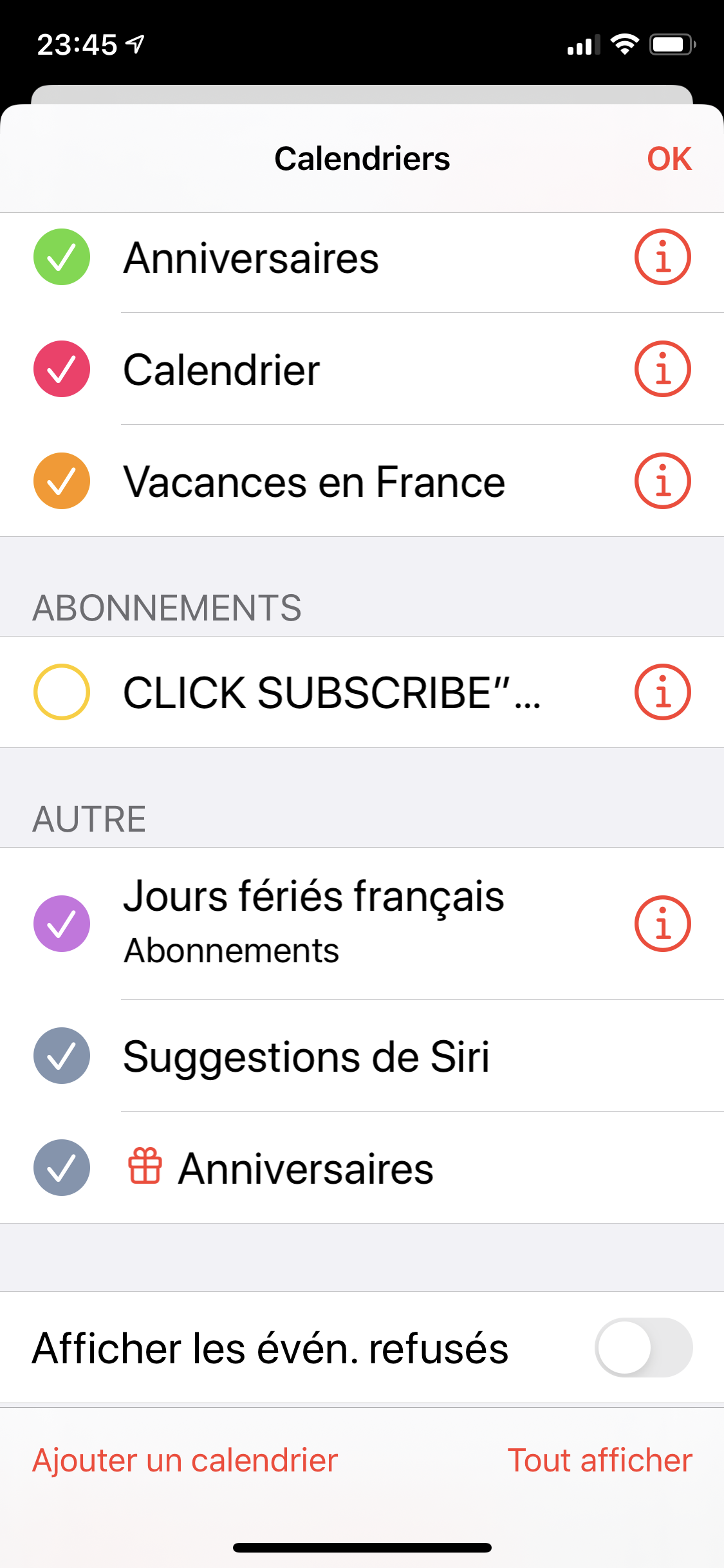The height and width of the screenshot is (1568, 724).
Task: Uncheck Suggestions de Siri
Action: [x=62, y=1056]
